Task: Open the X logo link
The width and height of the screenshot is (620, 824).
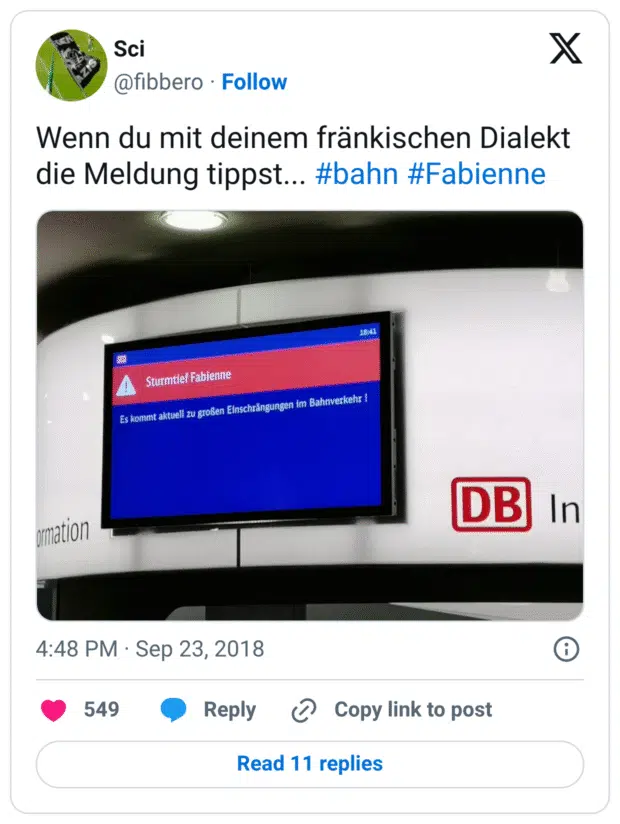Action: pyautogui.click(x=565, y=49)
